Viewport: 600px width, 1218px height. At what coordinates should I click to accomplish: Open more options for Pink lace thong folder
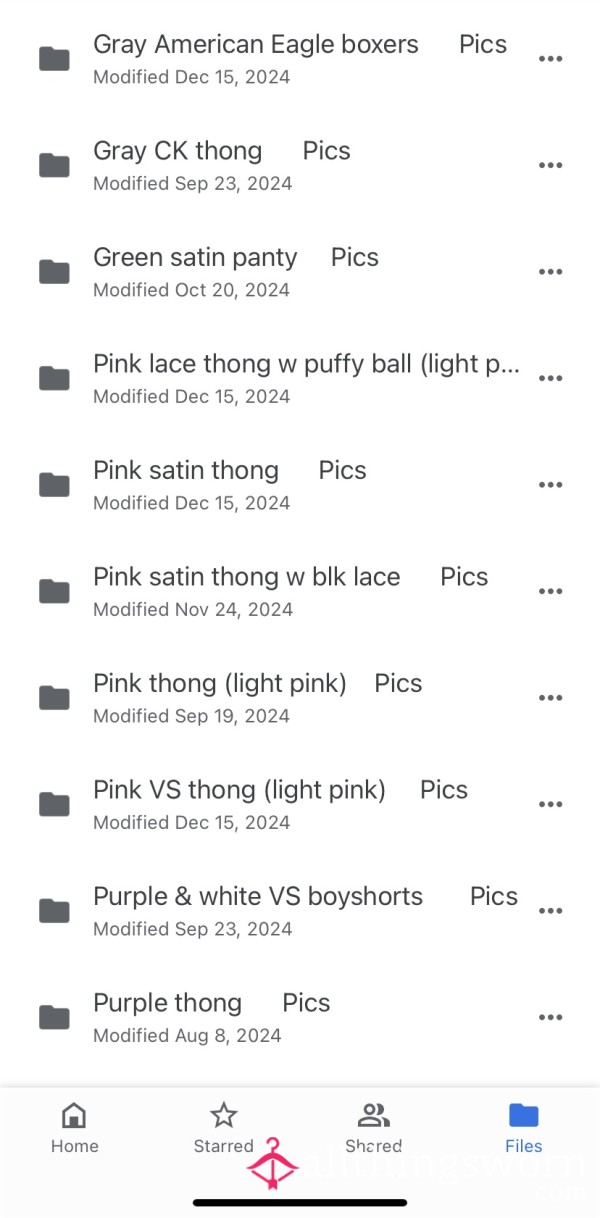(x=550, y=378)
